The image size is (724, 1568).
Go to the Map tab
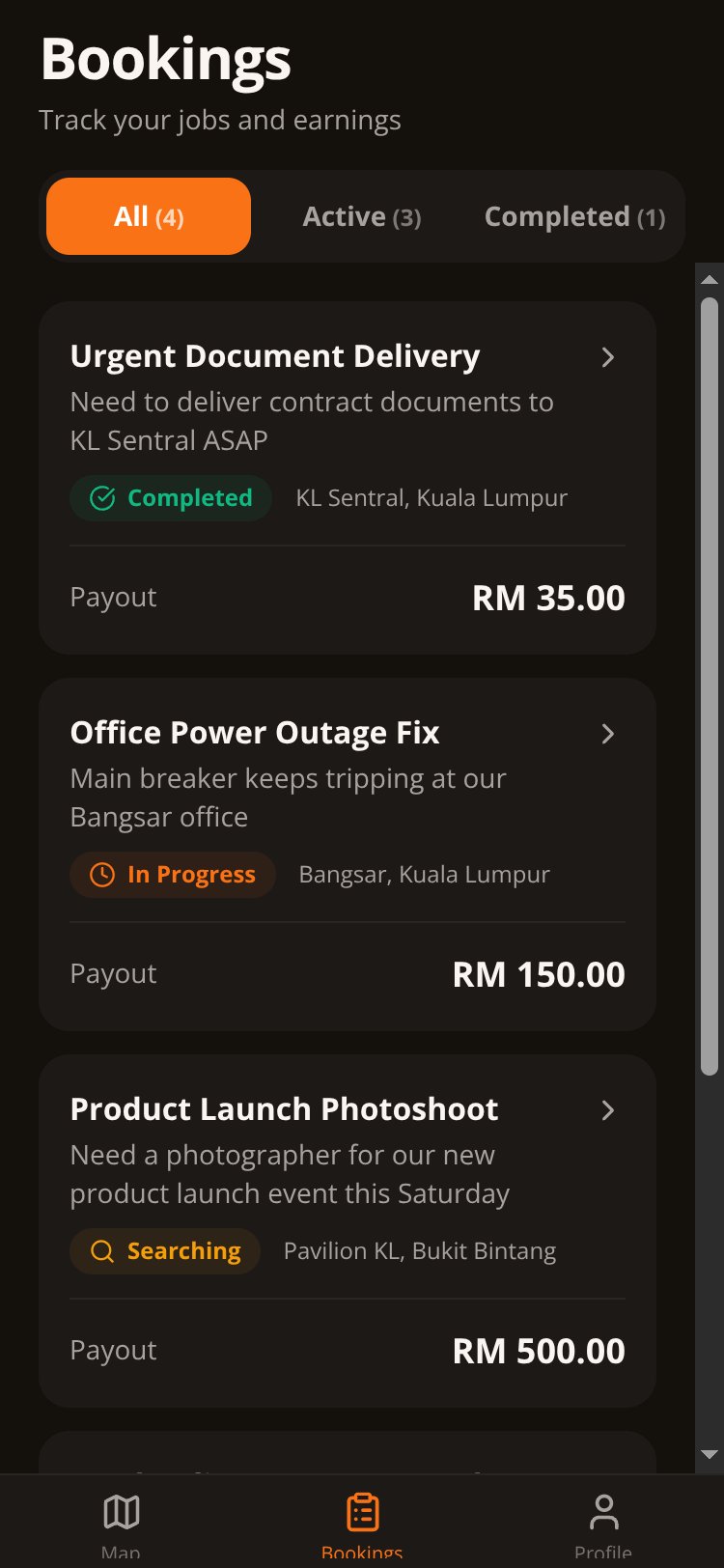coord(121,1522)
